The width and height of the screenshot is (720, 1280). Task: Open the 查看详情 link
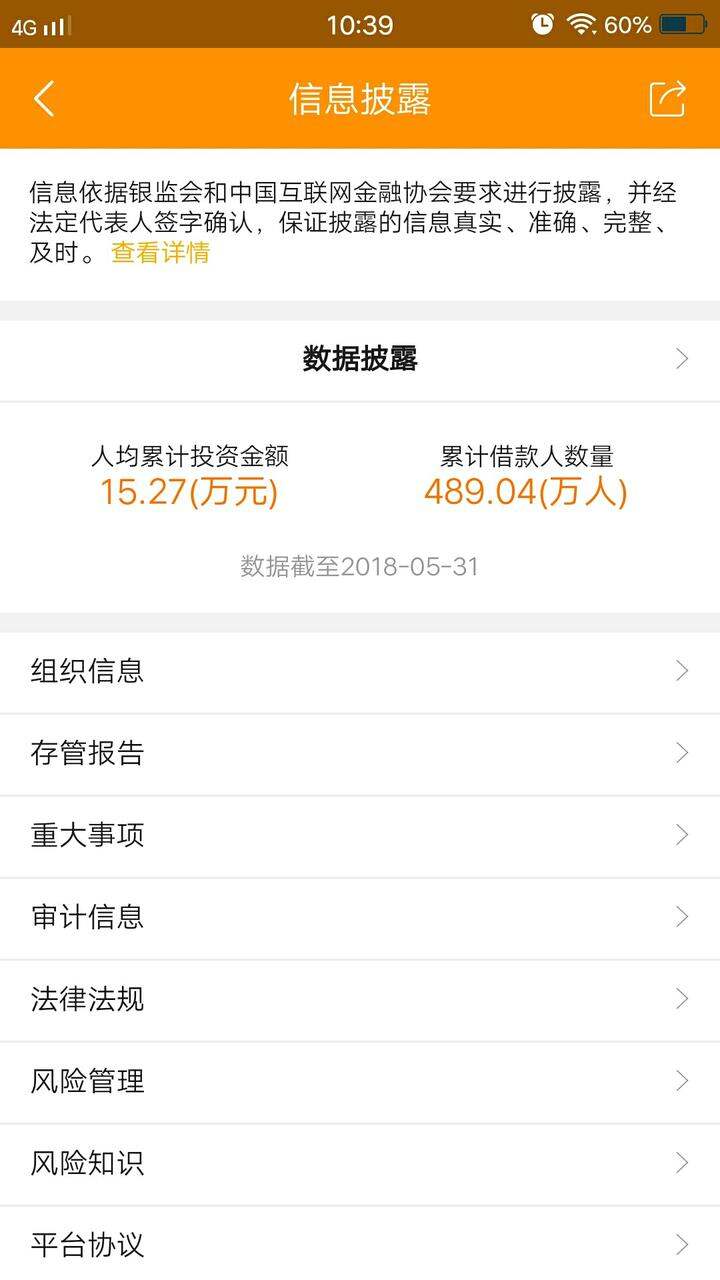[x=160, y=253]
